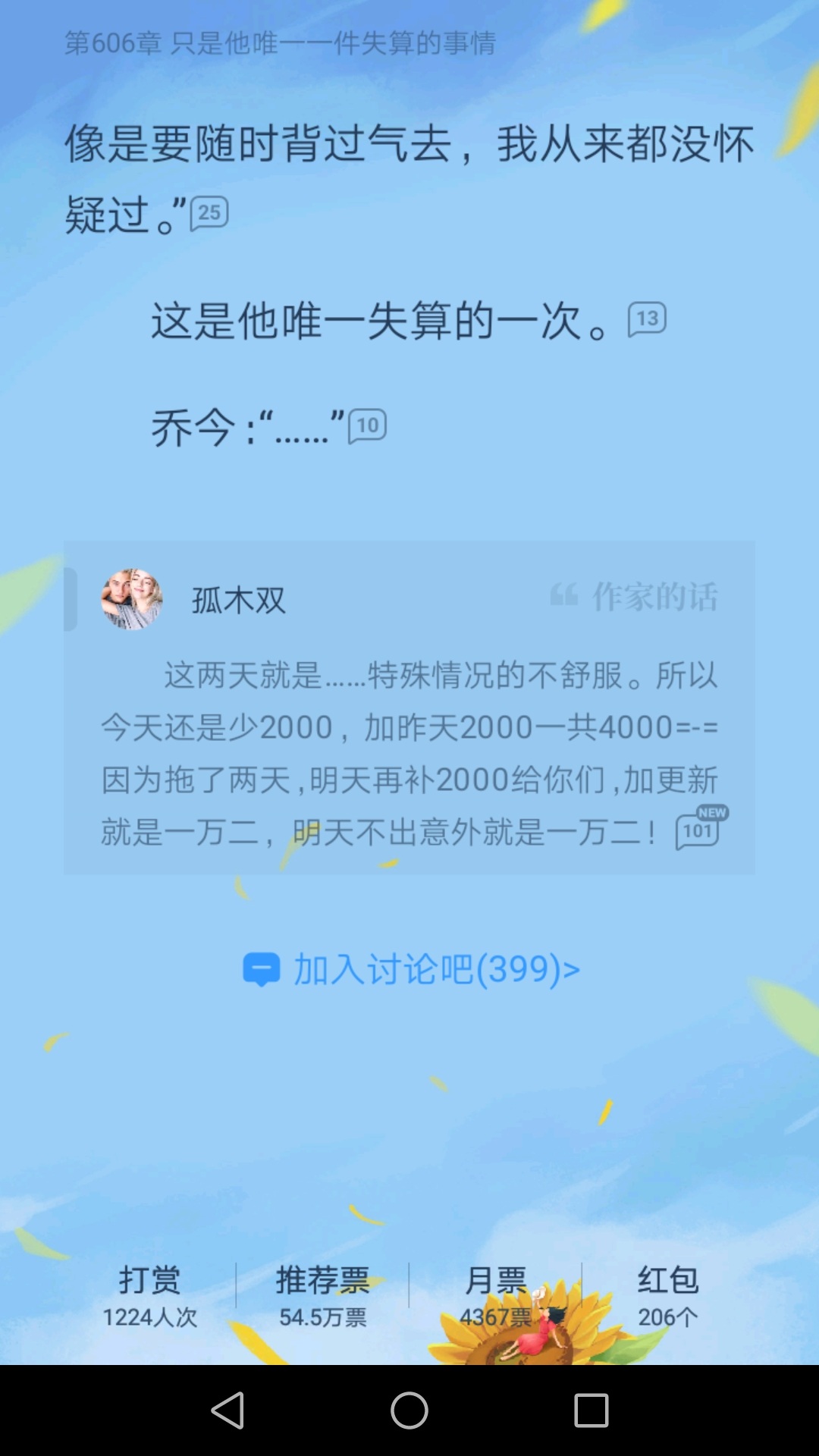Screen dimensions: 819x1456
Task: Go to the home screen
Action: 409,1410
